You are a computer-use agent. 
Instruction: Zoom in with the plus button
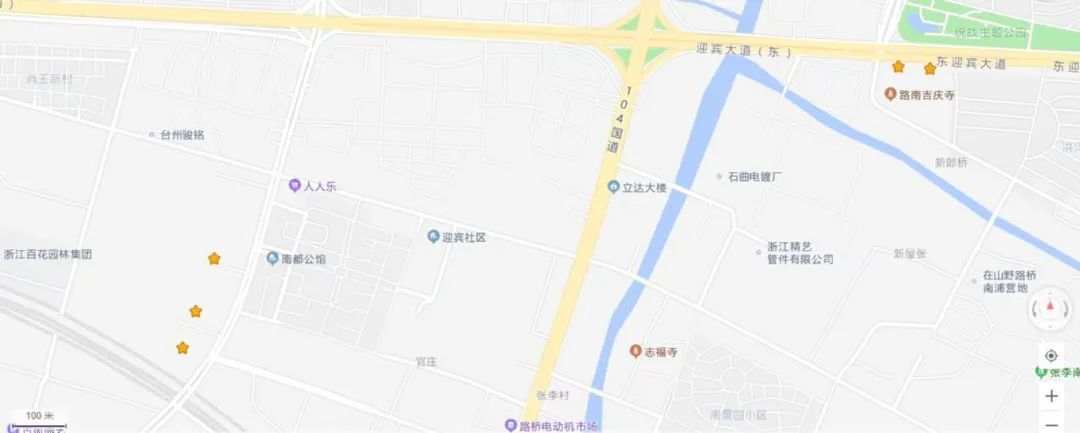(x=1051, y=396)
